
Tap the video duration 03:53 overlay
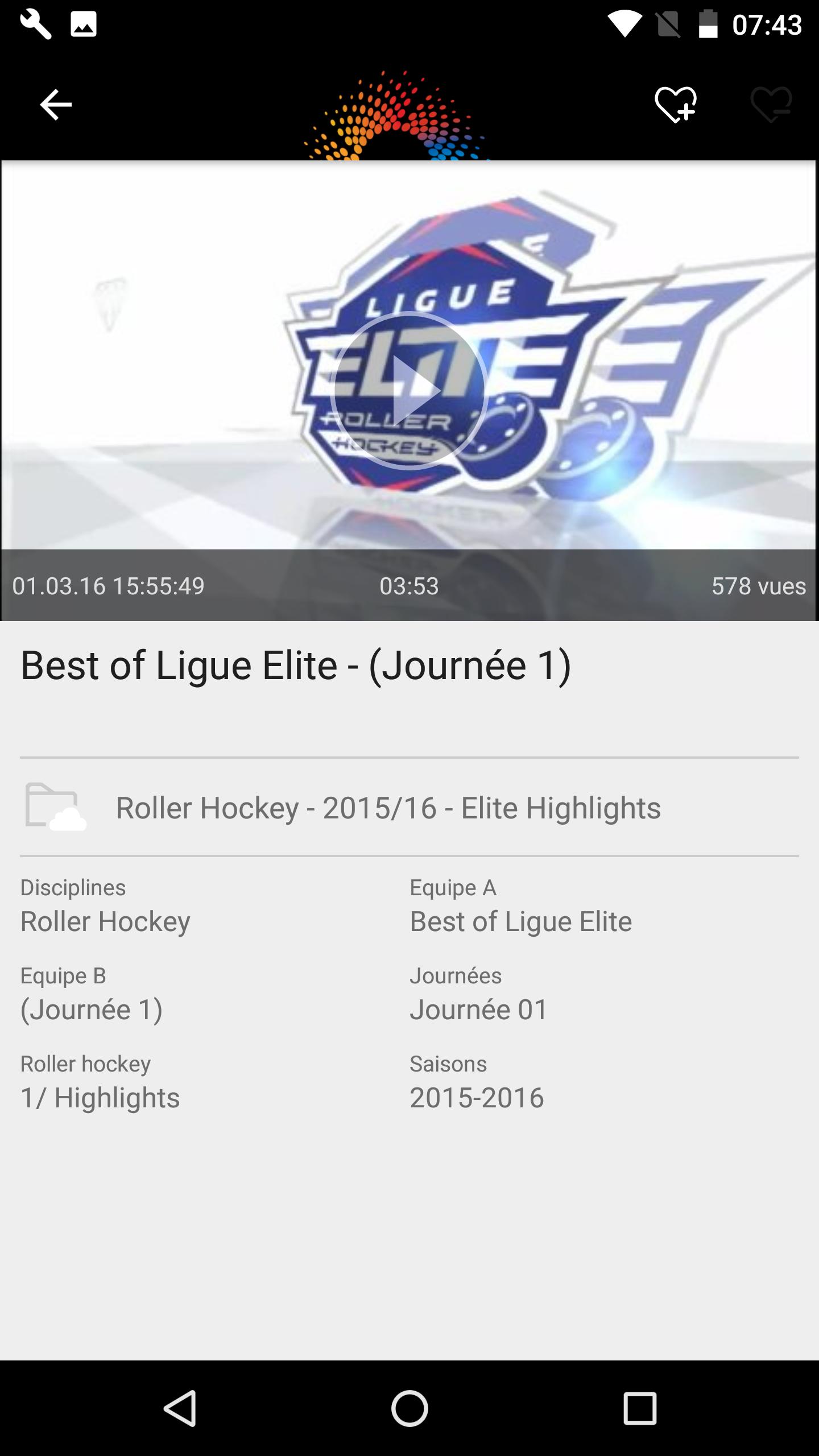click(x=408, y=586)
